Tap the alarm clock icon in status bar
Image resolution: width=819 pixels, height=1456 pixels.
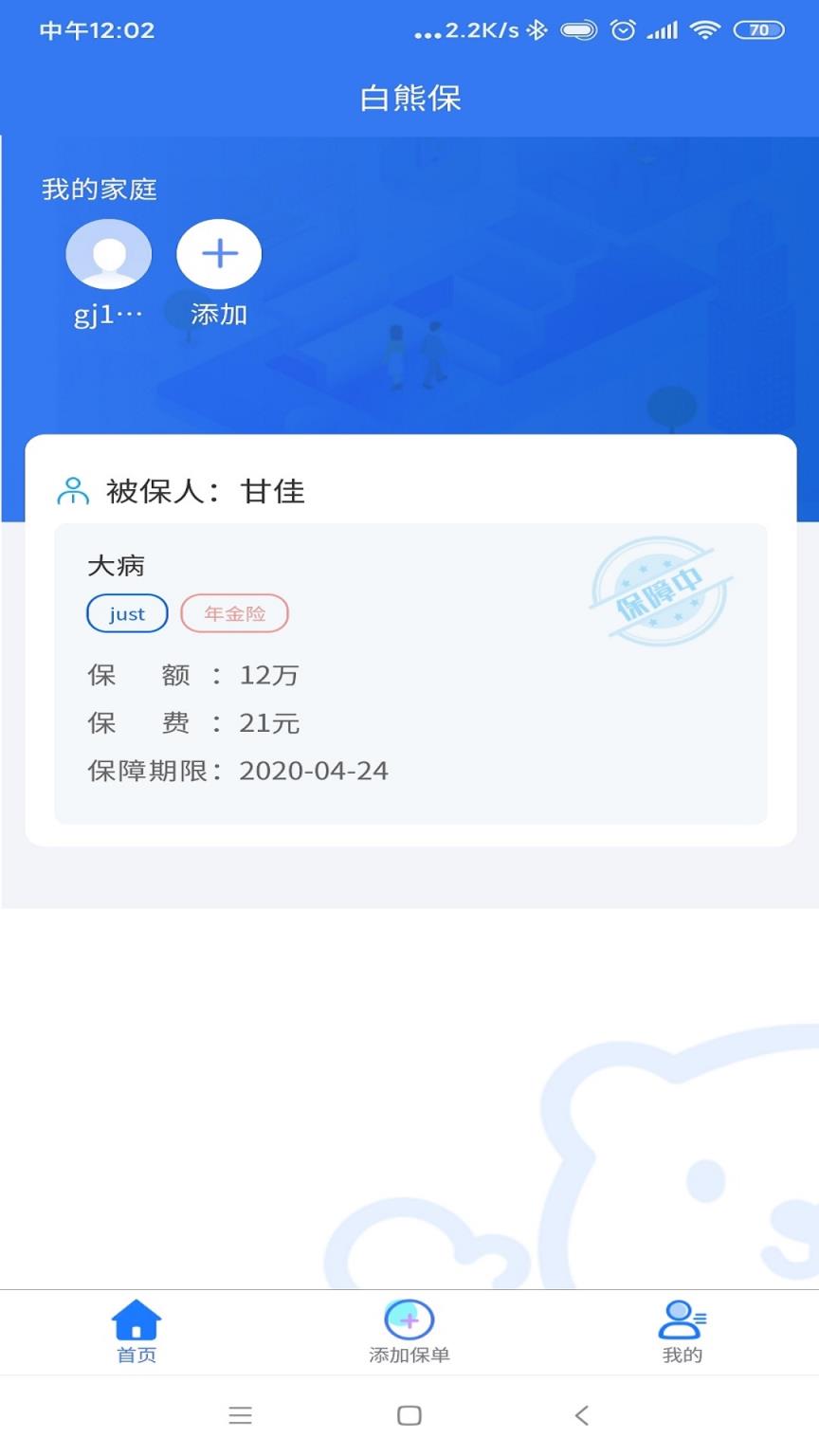(623, 29)
